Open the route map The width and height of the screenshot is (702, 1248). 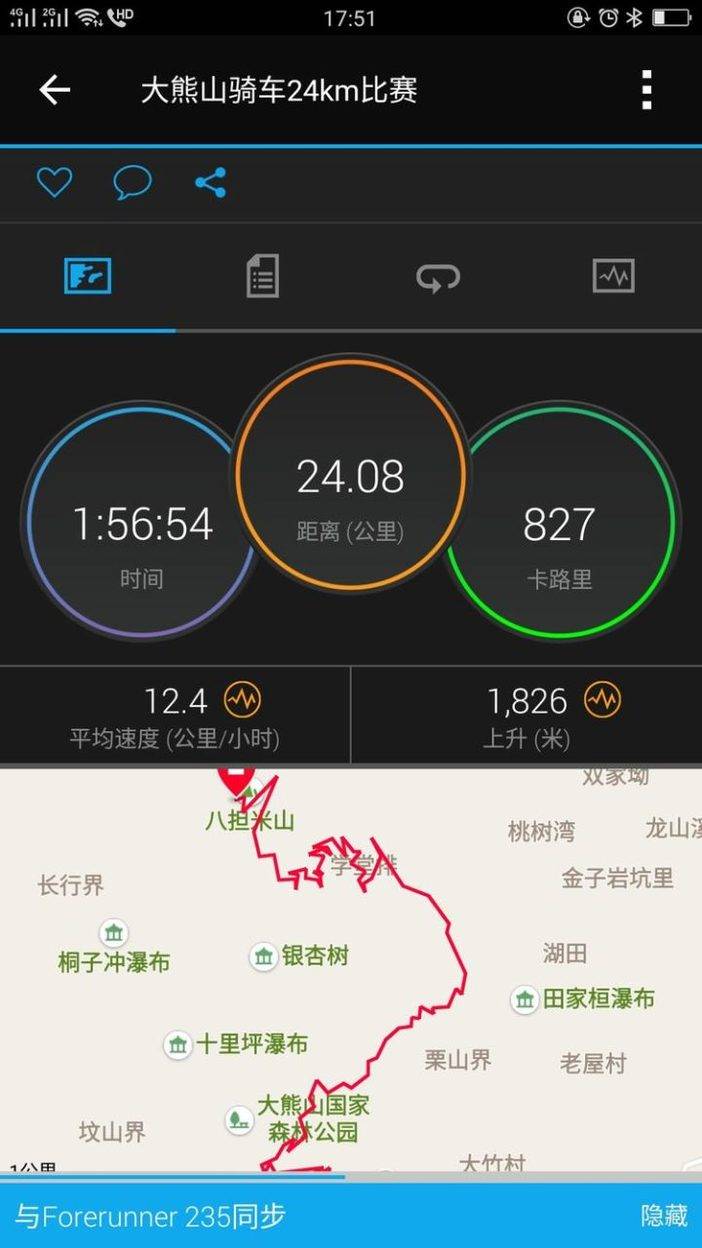[351, 968]
